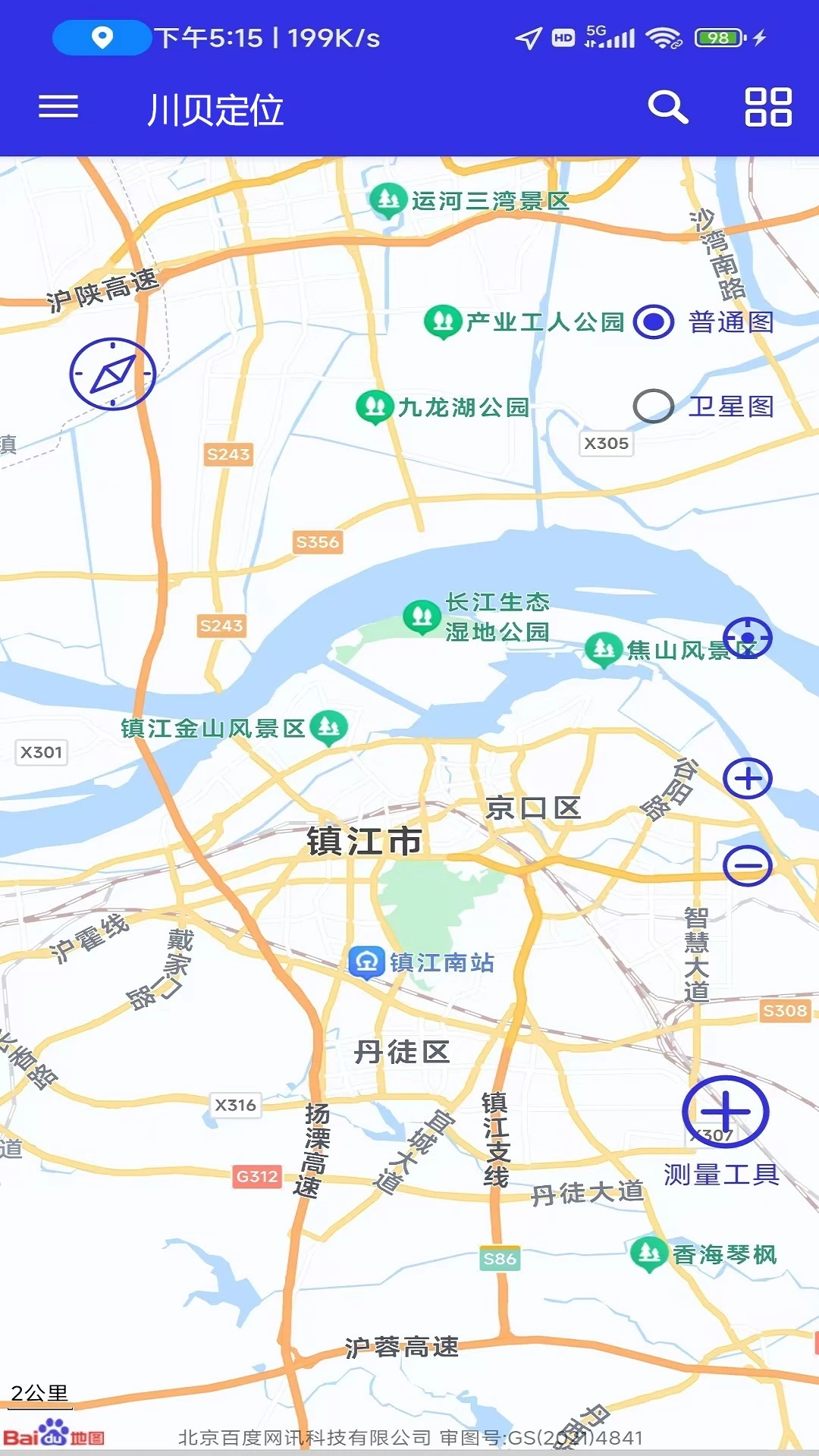Open the map search
Viewport: 819px width, 1456px height.
tap(668, 108)
